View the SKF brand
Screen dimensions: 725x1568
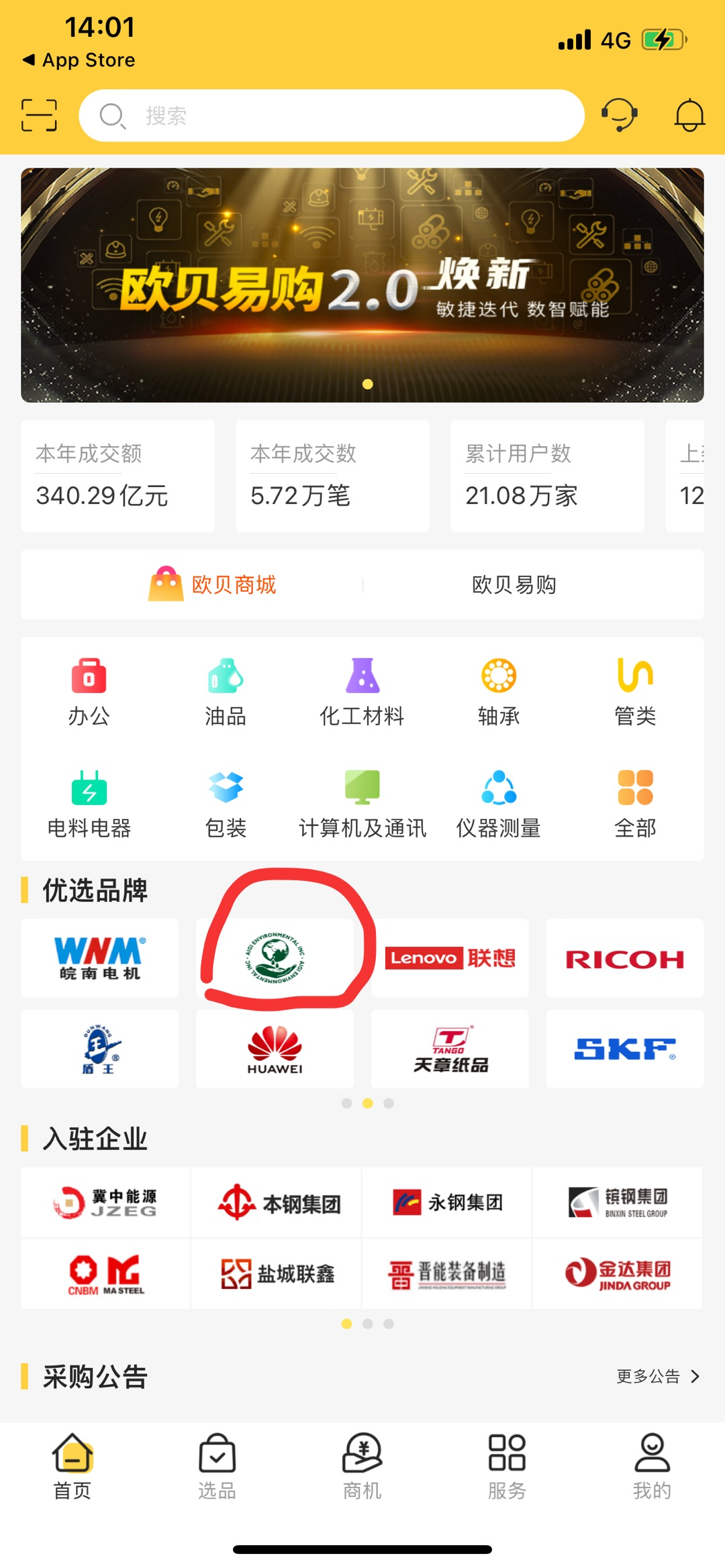(x=625, y=1049)
